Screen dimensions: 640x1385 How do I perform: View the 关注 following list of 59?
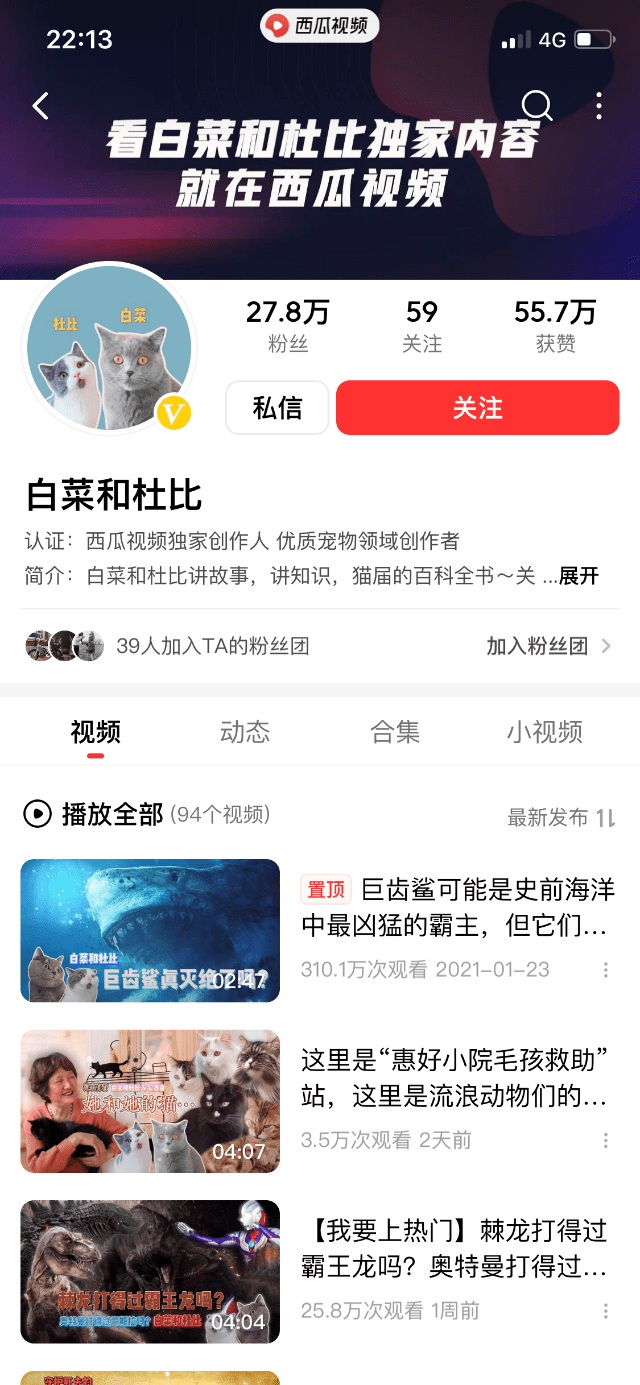[x=422, y=327]
